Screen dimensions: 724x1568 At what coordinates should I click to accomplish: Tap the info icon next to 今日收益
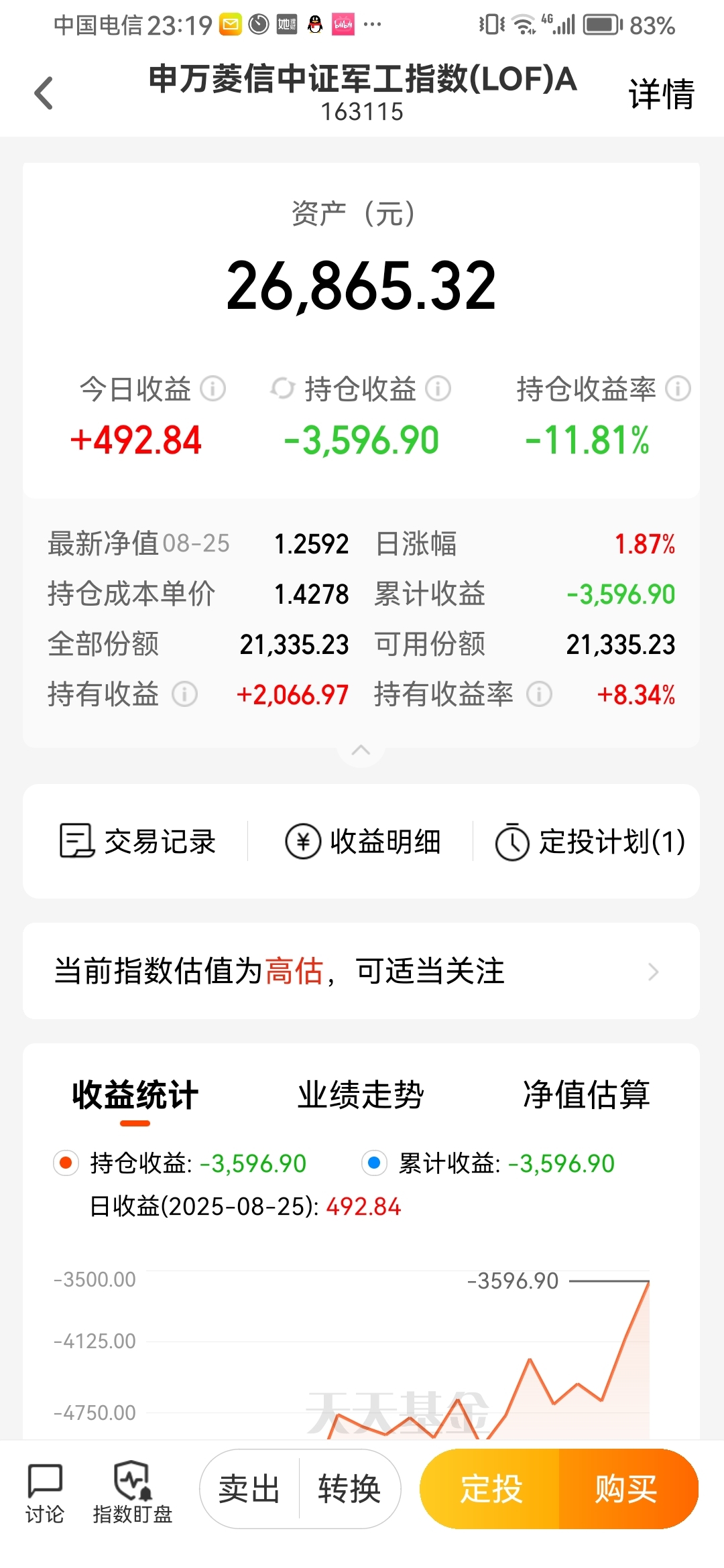[x=213, y=389]
